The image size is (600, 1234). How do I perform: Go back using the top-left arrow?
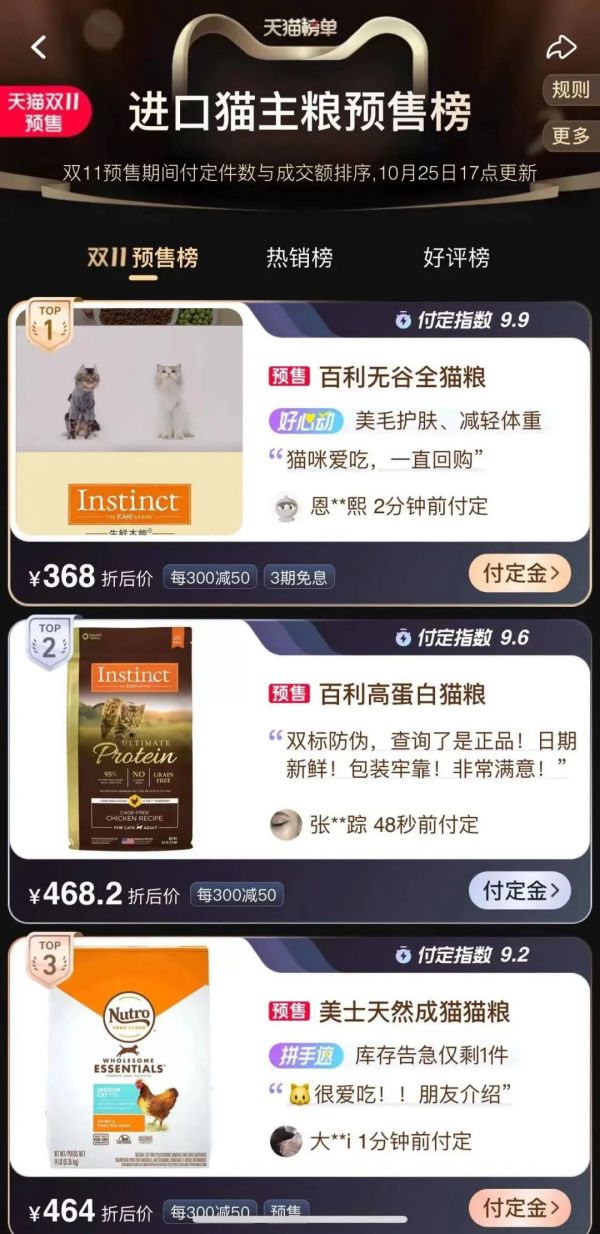pos(38,47)
